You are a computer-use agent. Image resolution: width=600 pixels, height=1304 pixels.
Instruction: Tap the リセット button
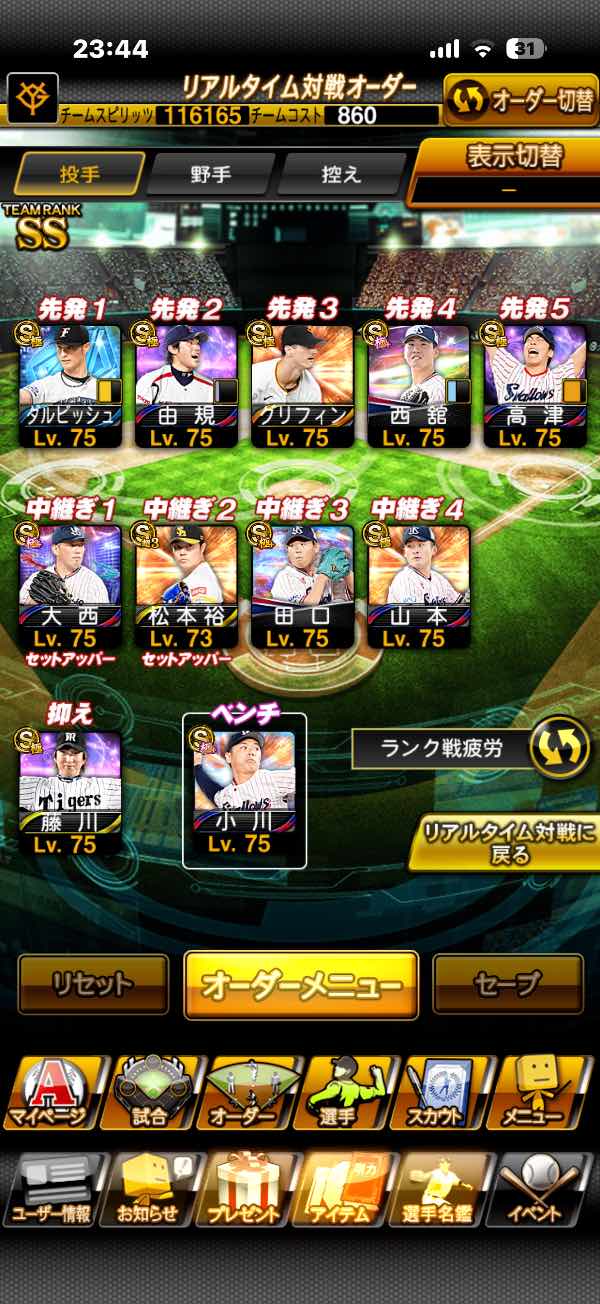93,985
